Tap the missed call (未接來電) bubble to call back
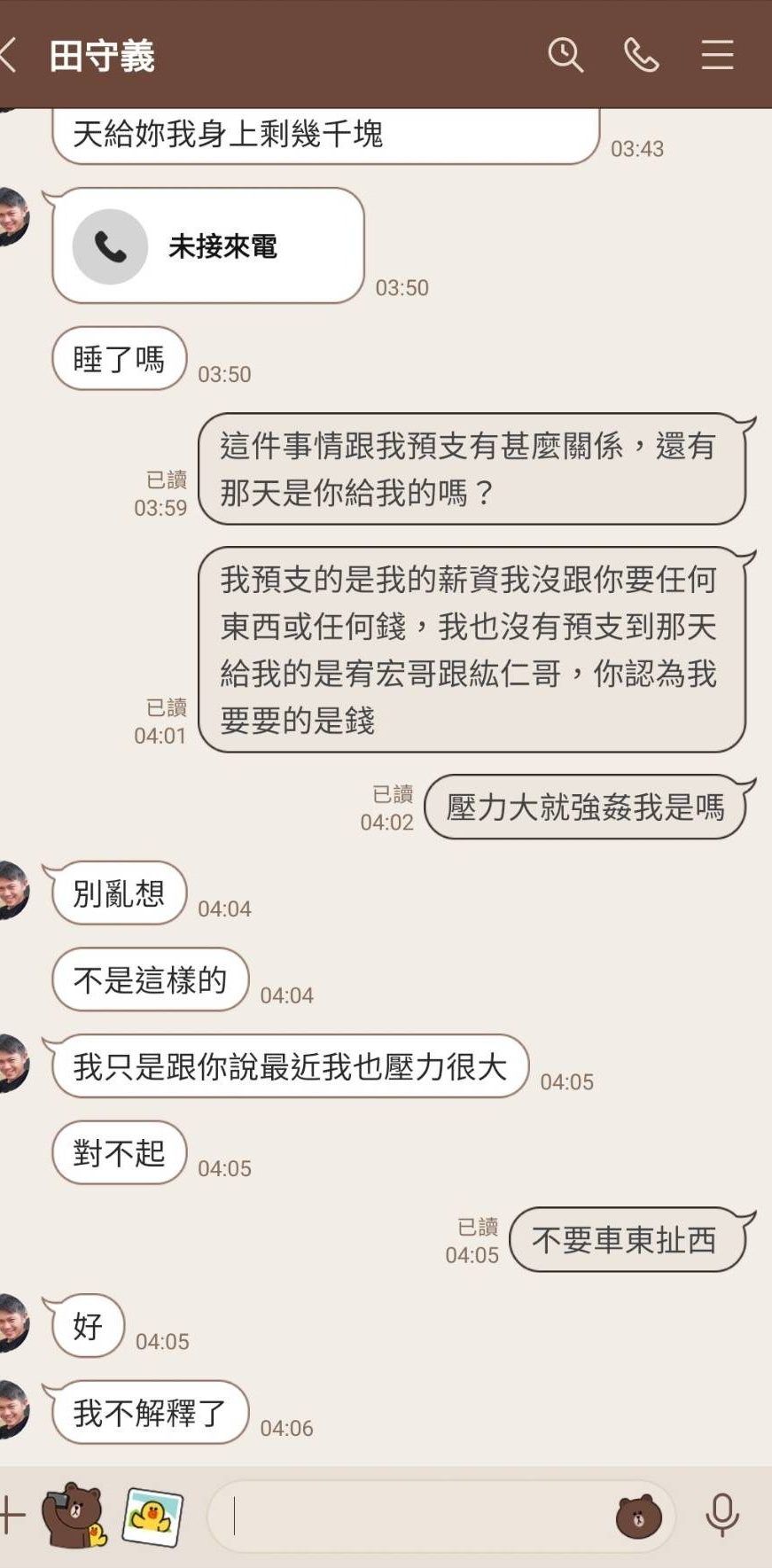 coord(208,246)
